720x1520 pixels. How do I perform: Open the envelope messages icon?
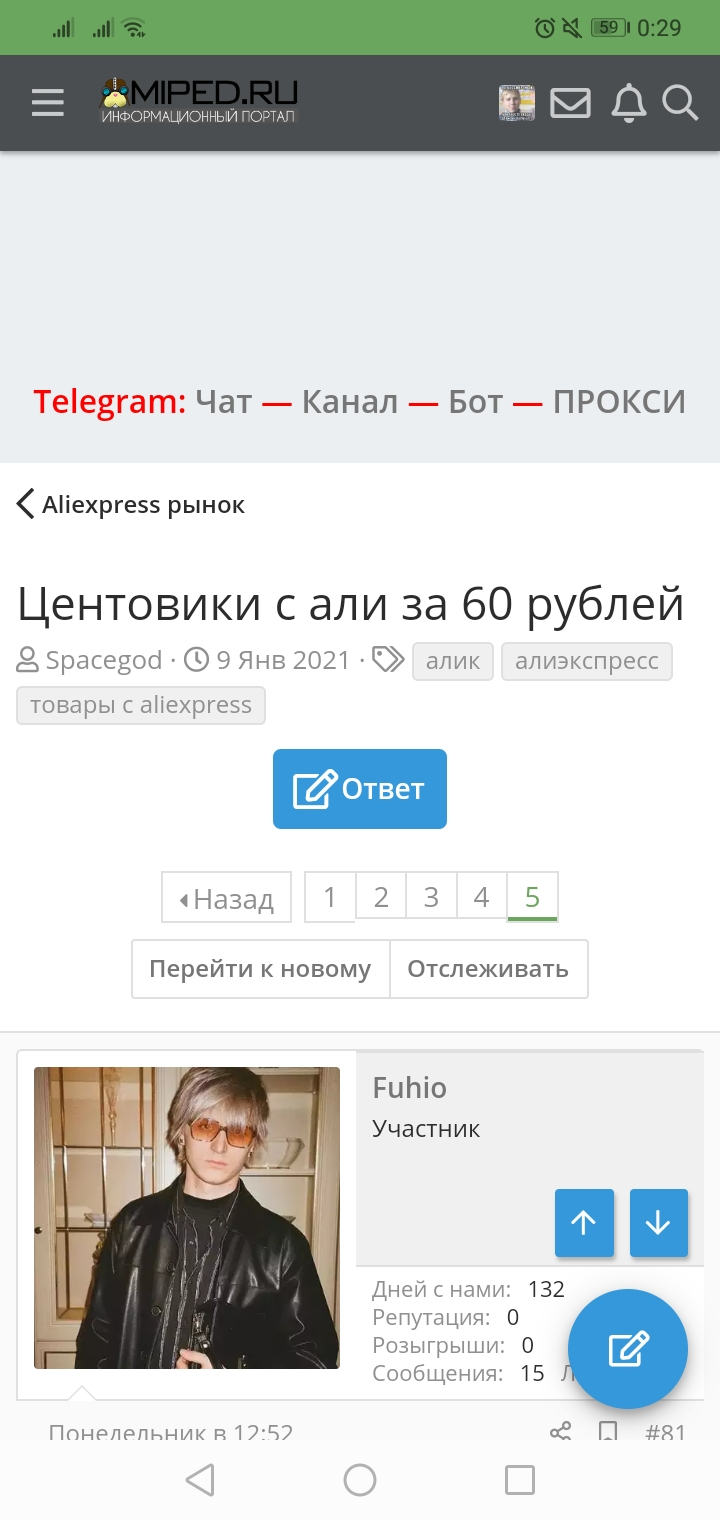570,103
